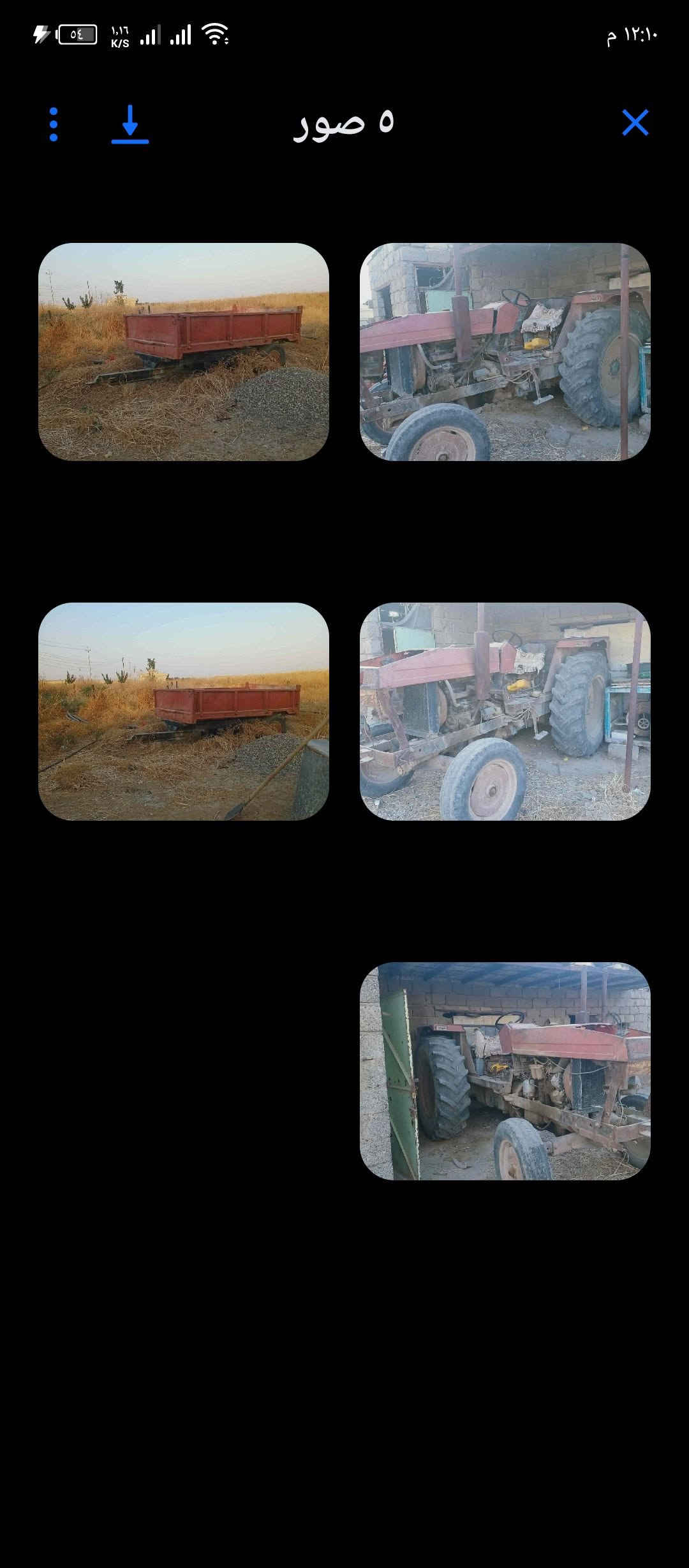Download all five photos
The height and width of the screenshot is (1568, 689).
130,124
